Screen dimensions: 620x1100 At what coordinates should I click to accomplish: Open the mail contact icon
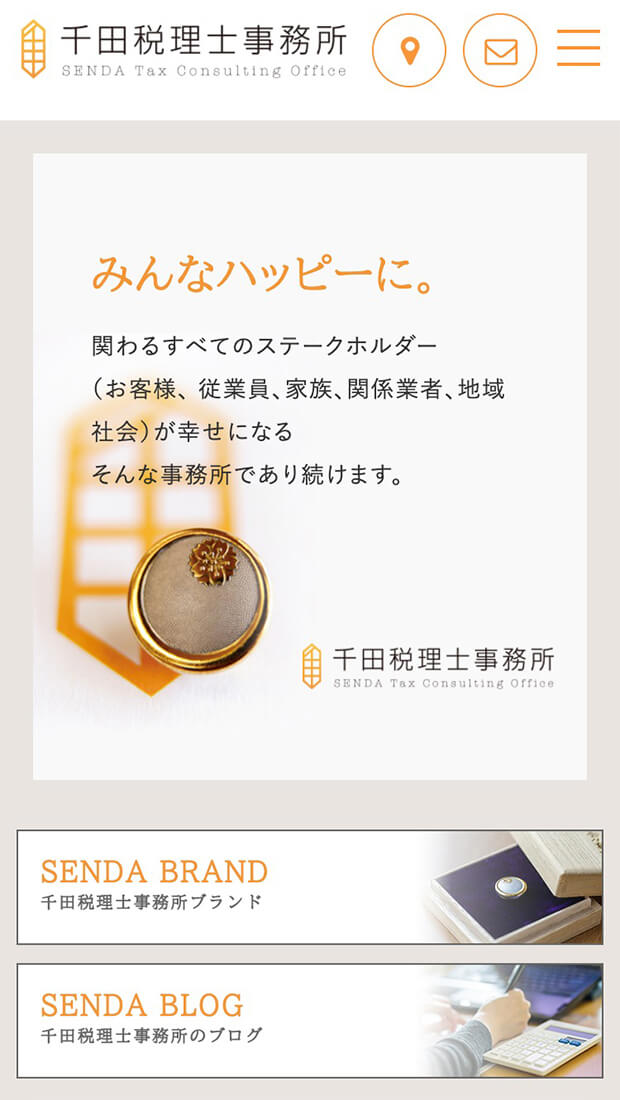pos(500,51)
